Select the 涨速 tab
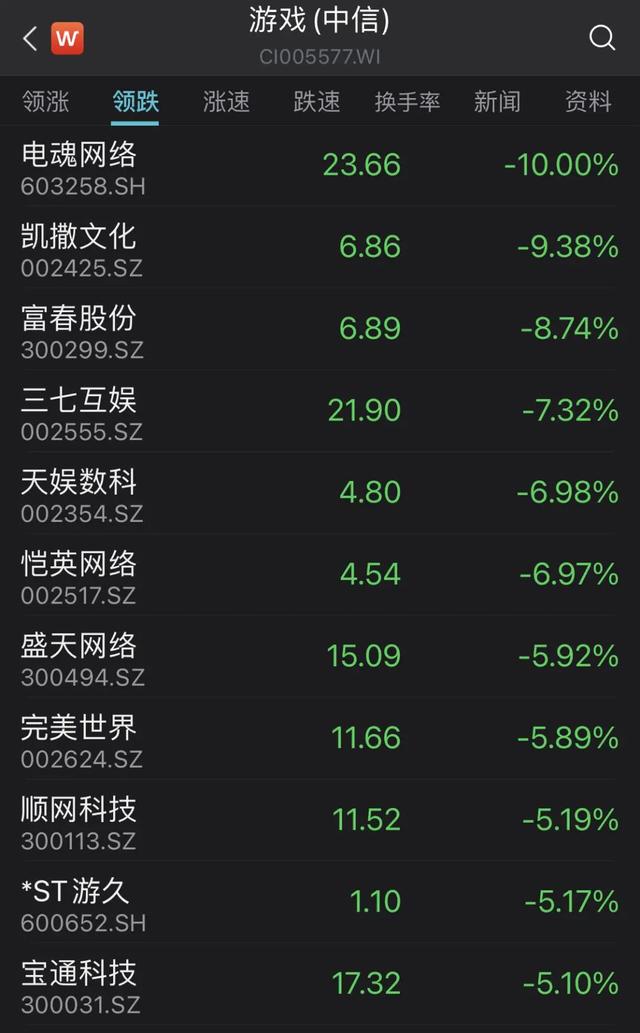The height and width of the screenshot is (1033, 640). click(x=226, y=101)
